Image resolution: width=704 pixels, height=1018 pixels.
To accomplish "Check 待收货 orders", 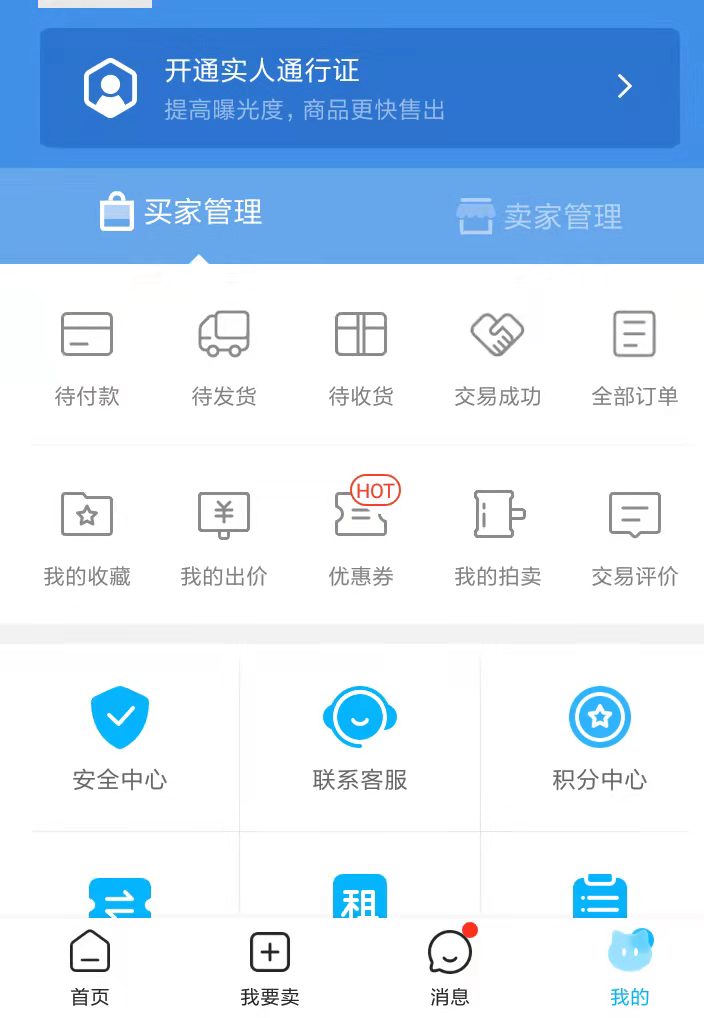I will (361, 357).
